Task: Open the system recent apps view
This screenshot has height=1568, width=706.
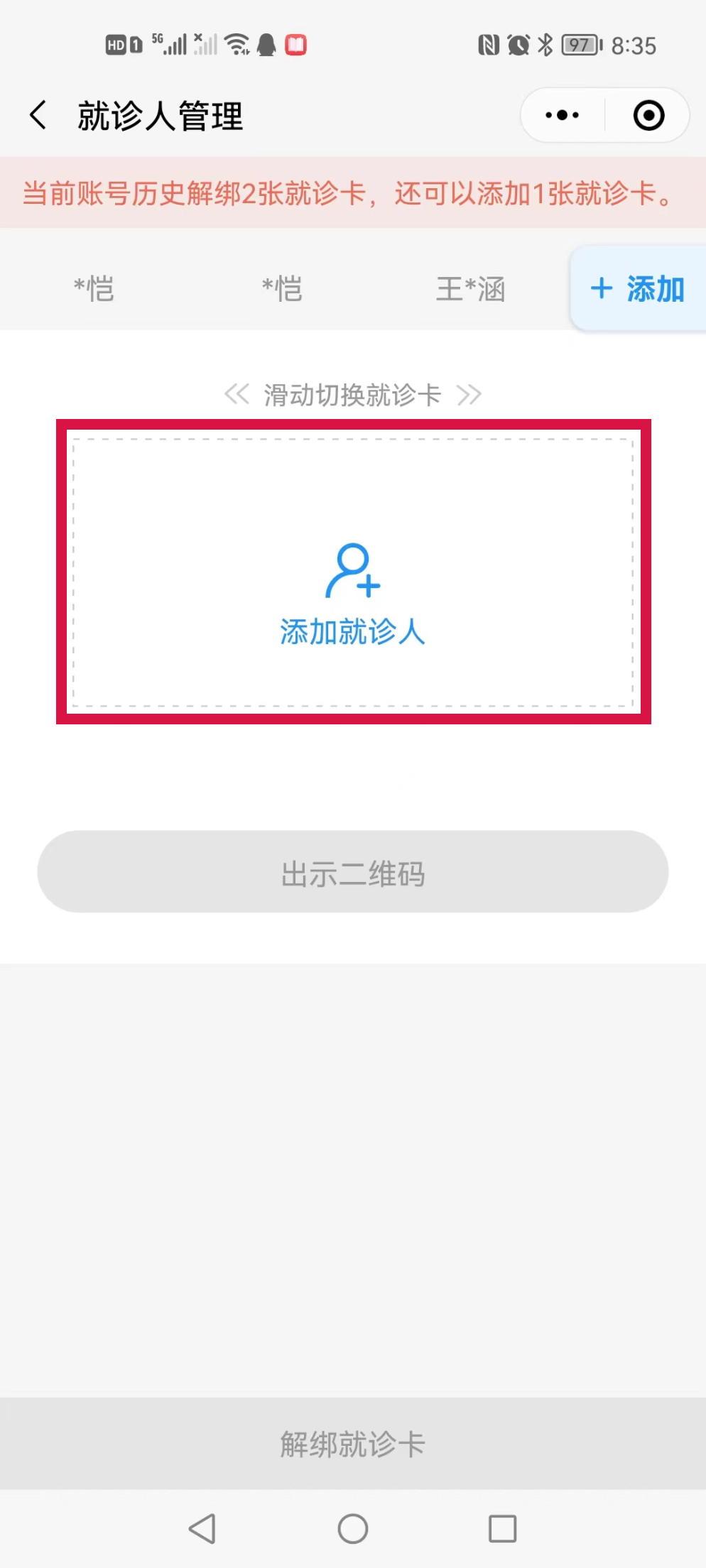Action: click(503, 1528)
